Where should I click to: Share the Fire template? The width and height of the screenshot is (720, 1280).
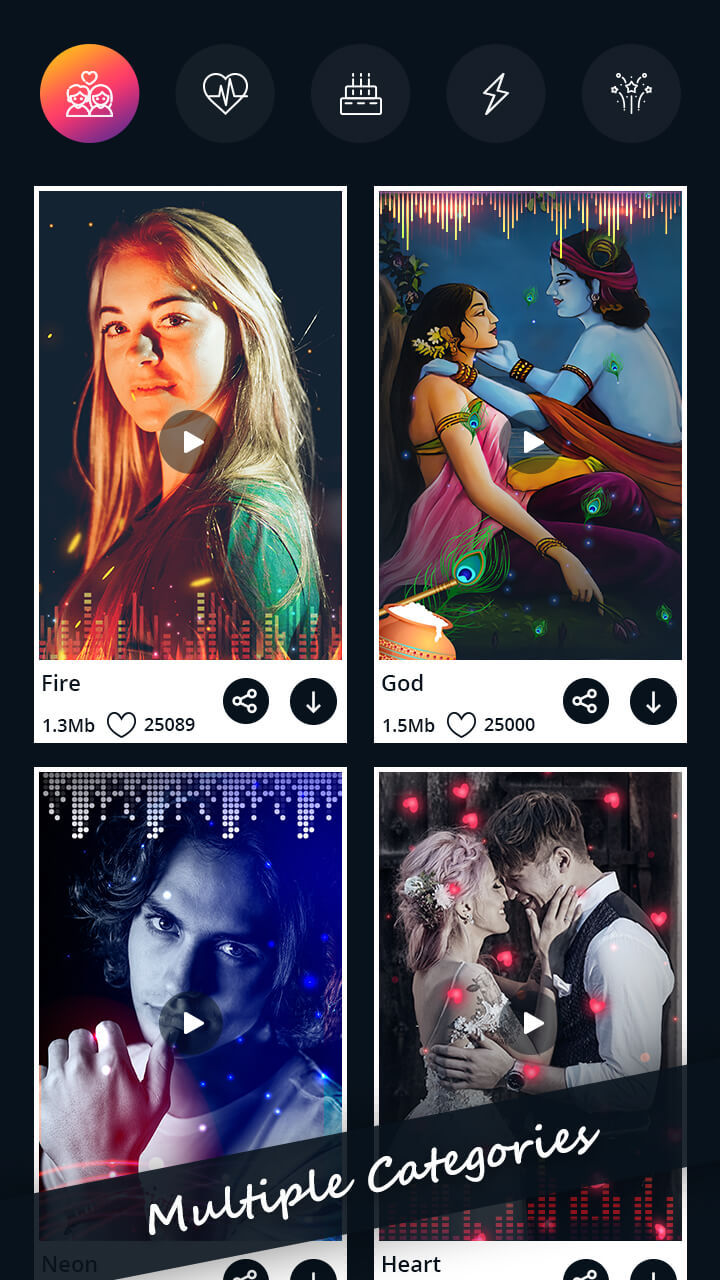point(245,701)
